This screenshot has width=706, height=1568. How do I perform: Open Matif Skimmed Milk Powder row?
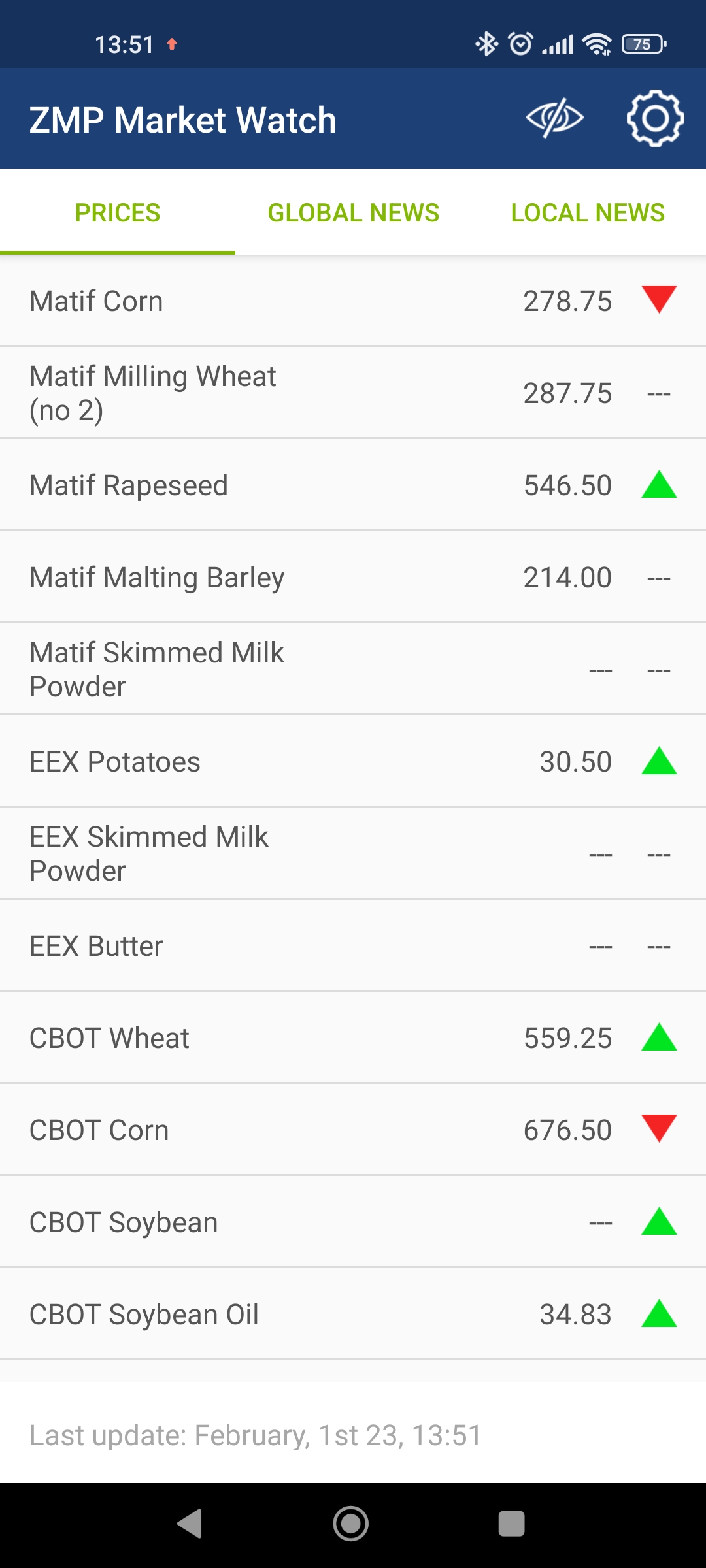[x=353, y=669]
